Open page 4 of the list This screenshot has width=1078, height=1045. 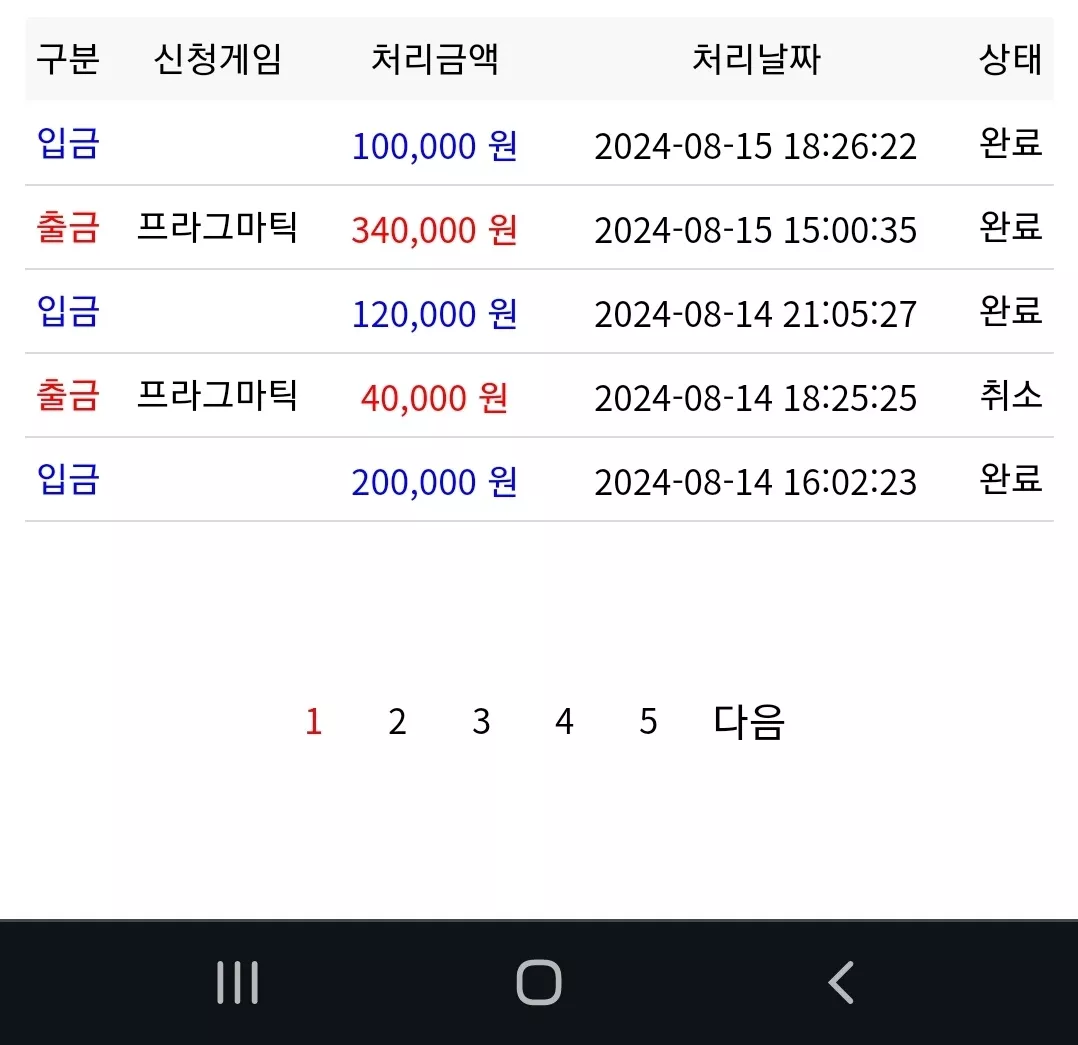coord(564,722)
